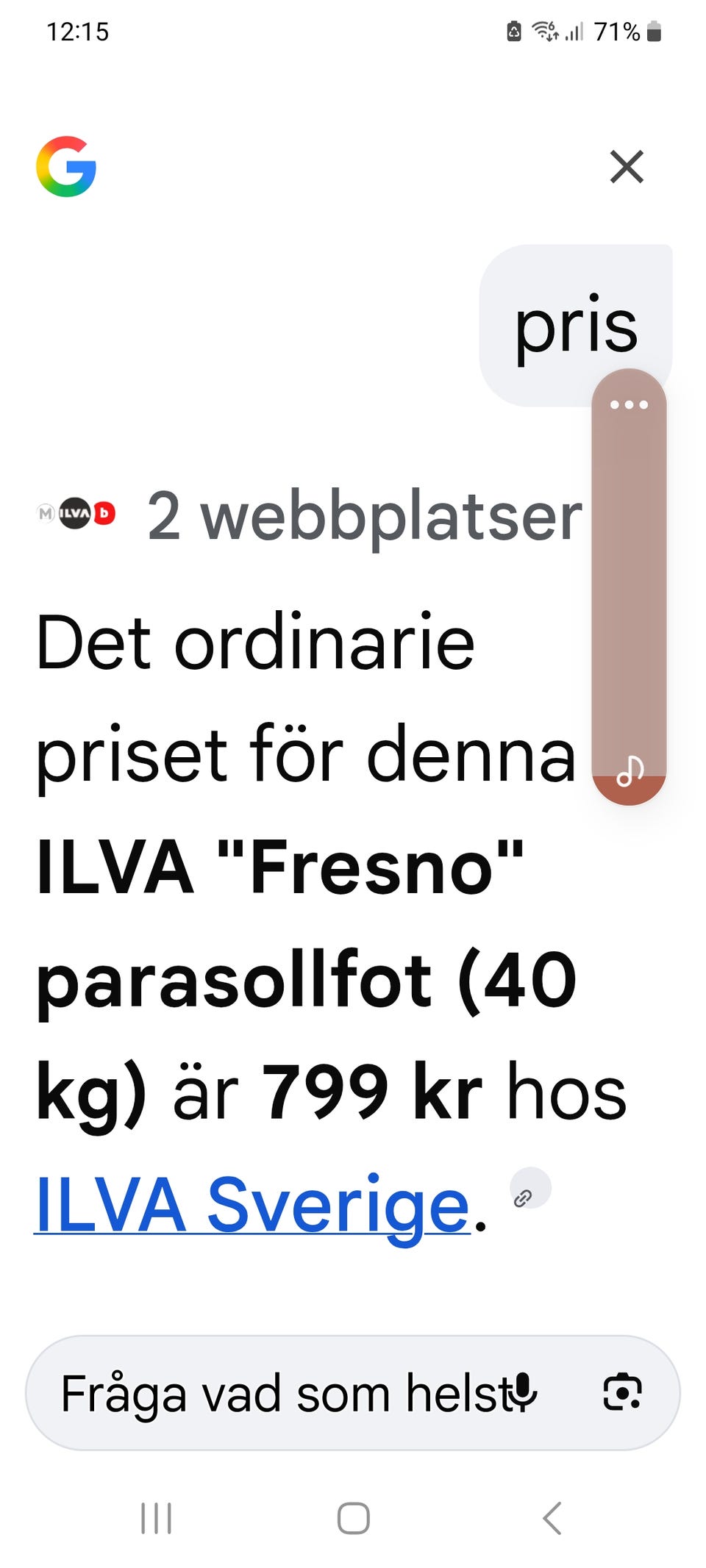Tap the source link icon after ILVA Sverige
The width and height of the screenshot is (706, 1568).
point(530,1188)
